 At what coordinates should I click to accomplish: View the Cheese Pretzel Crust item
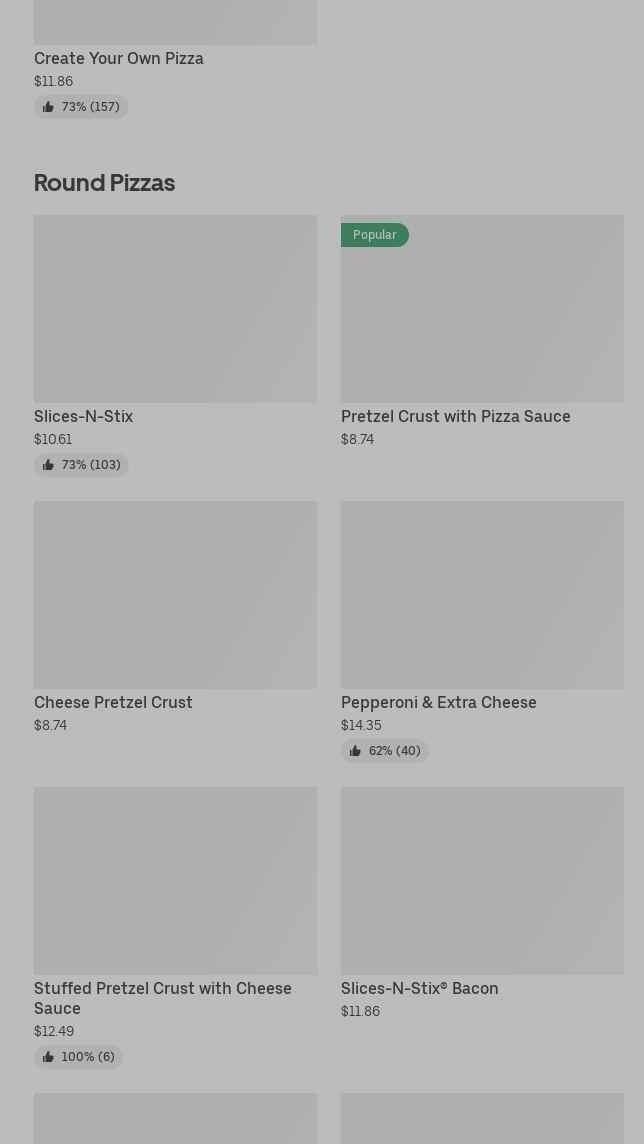[x=175, y=596]
